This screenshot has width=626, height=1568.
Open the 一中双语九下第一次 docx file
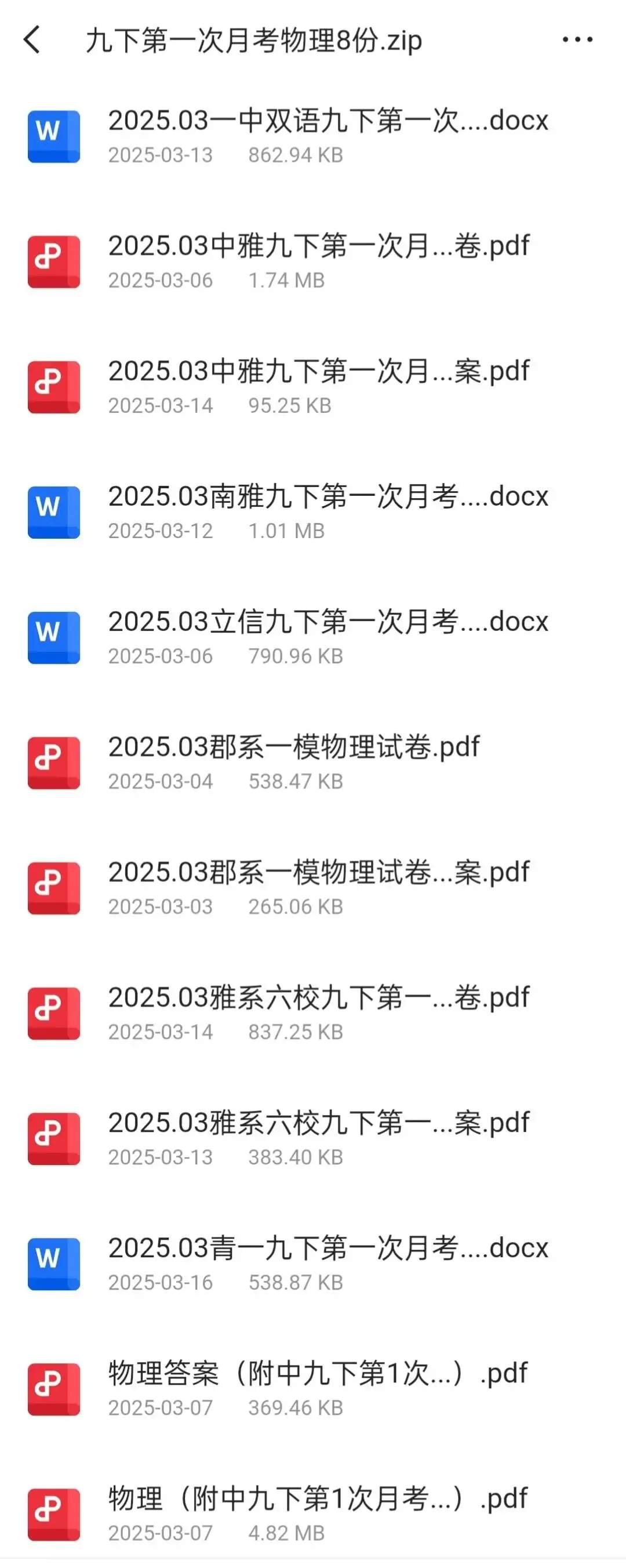point(312,136)
